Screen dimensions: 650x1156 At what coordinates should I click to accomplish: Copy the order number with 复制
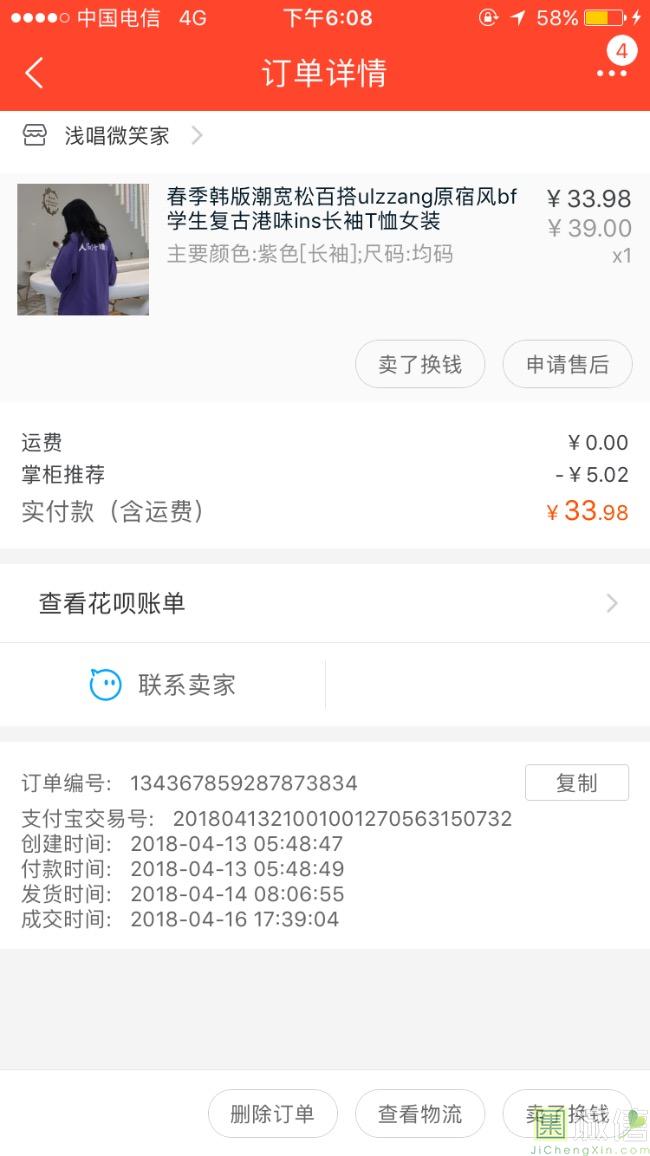point(576,783)
